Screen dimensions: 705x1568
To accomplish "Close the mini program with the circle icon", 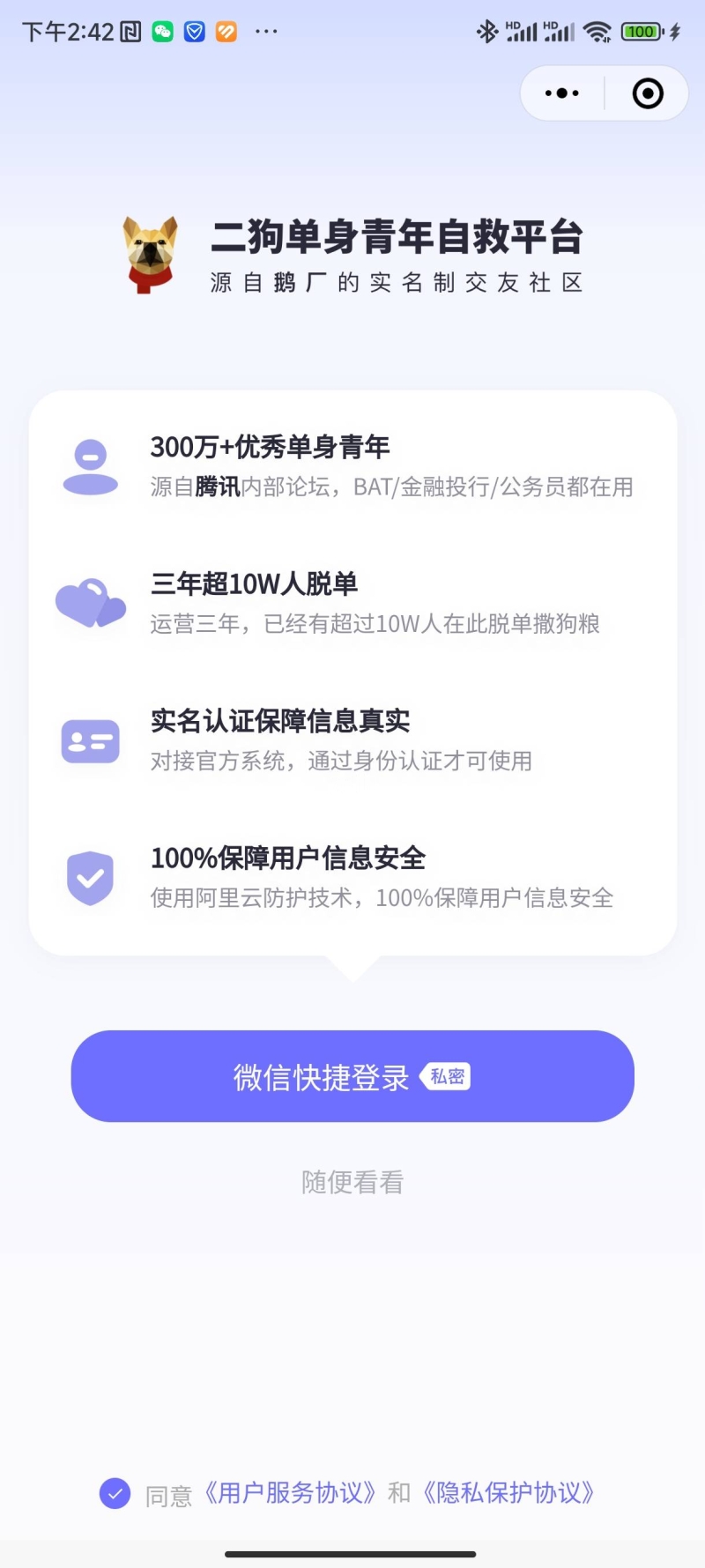I will tap(648, 93).
